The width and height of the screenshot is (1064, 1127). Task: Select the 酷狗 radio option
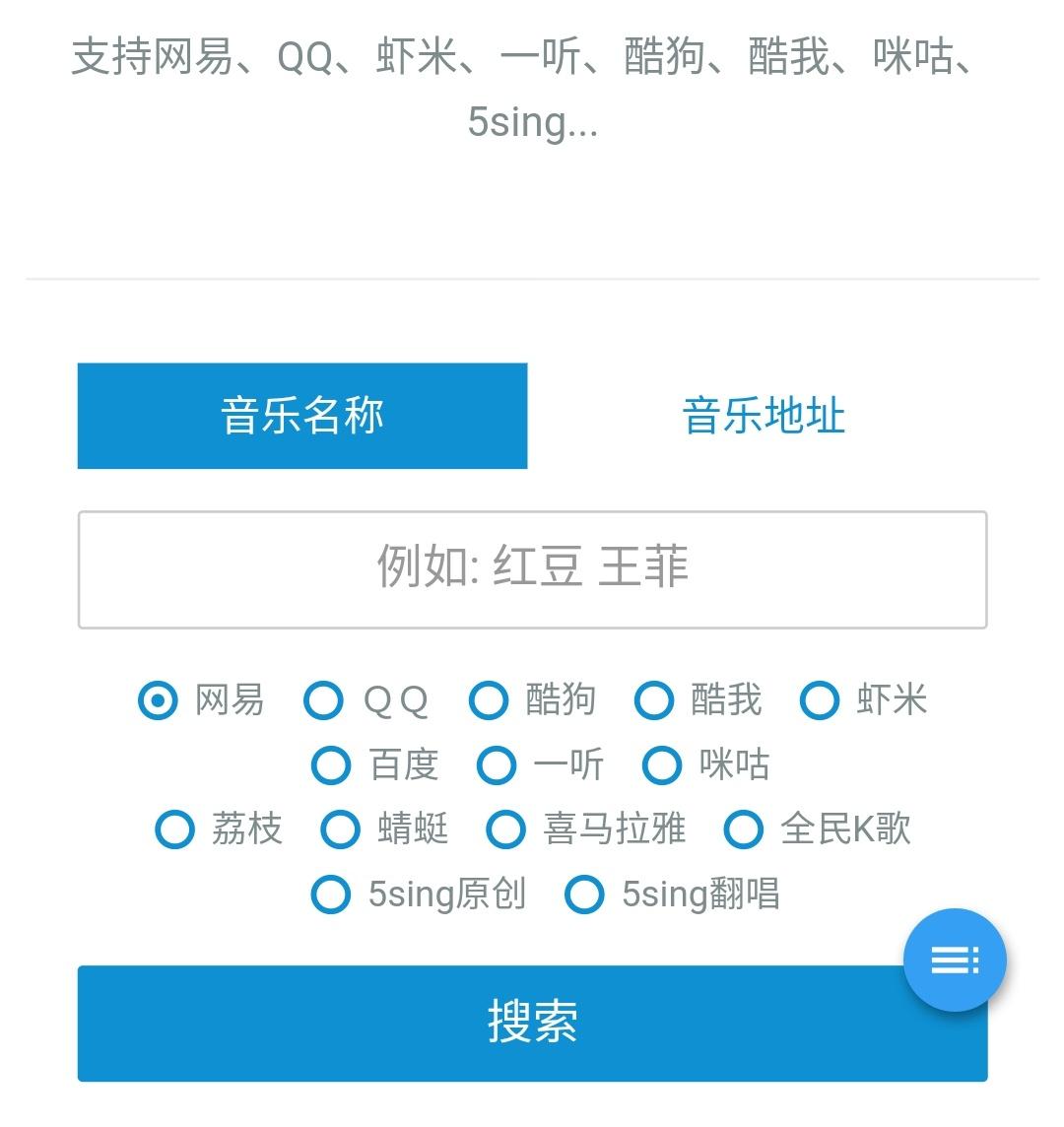pos(488,701)
